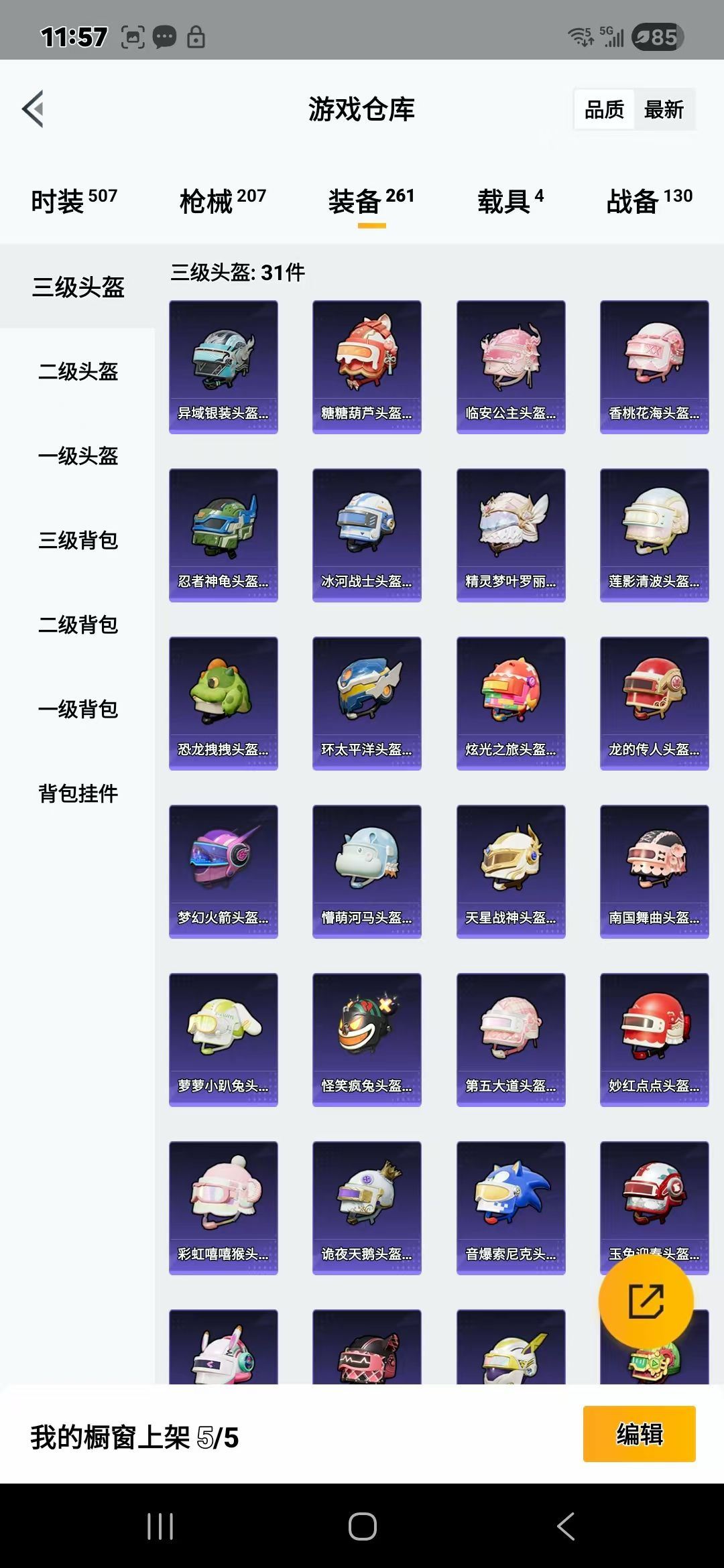
Task: Select 一级头盔 in the side menu
Action: (78, 456)
